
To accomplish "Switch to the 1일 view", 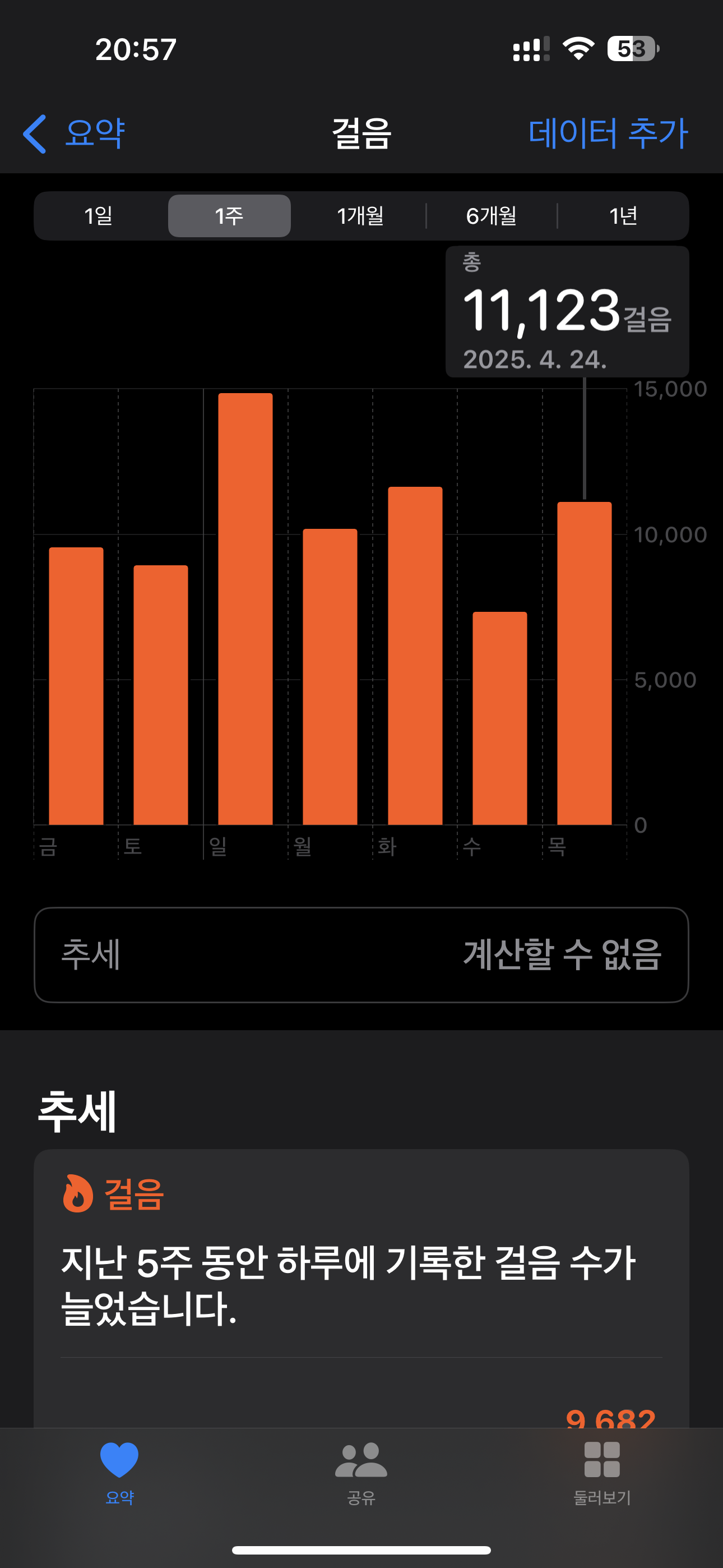I will 99,216.
